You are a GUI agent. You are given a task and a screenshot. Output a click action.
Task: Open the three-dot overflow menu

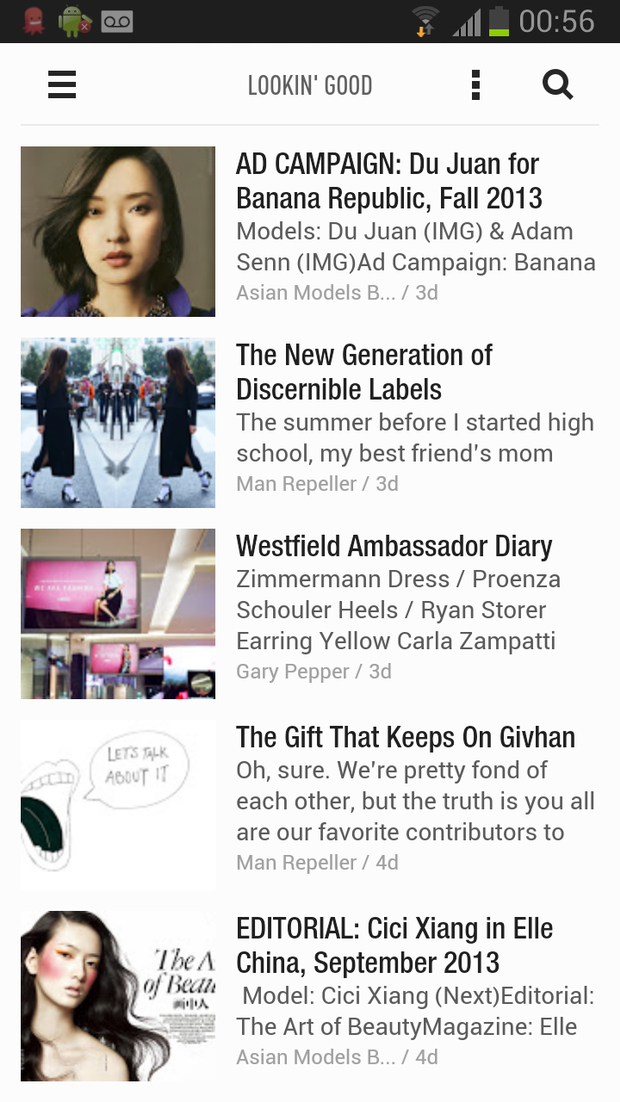(x=476, y=85)
